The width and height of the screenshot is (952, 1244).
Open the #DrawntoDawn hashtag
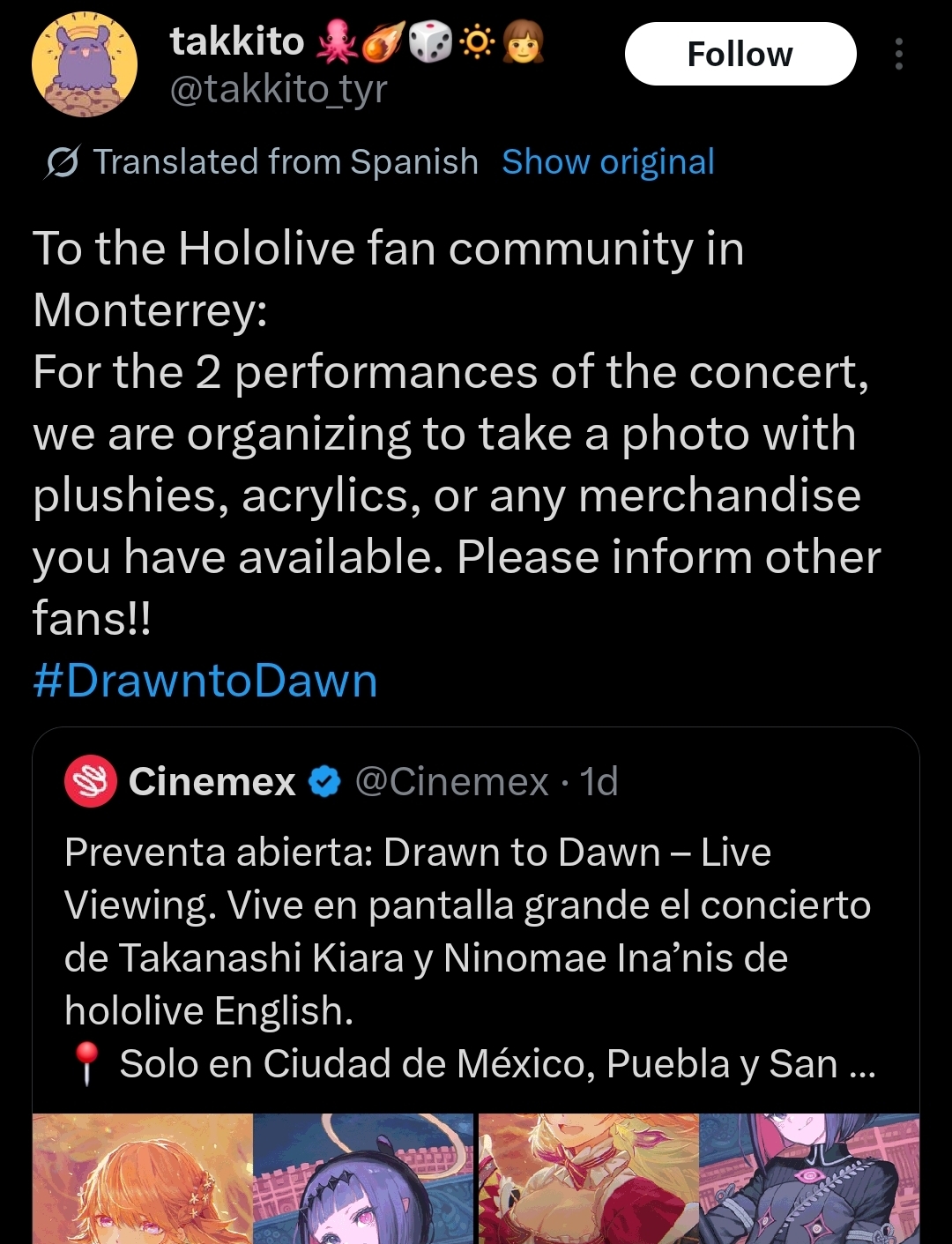(x=205, y=681)
